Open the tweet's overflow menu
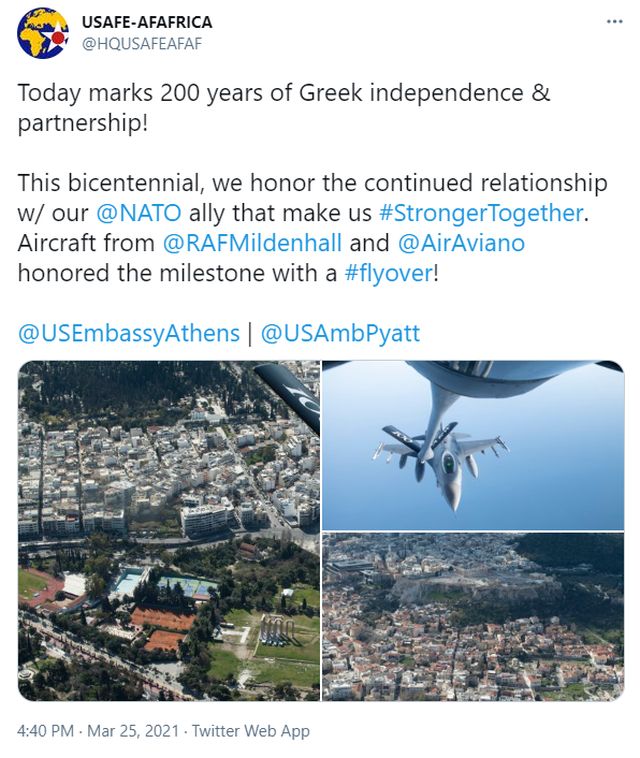Screen dimensions: 640x758 (613, 21)
